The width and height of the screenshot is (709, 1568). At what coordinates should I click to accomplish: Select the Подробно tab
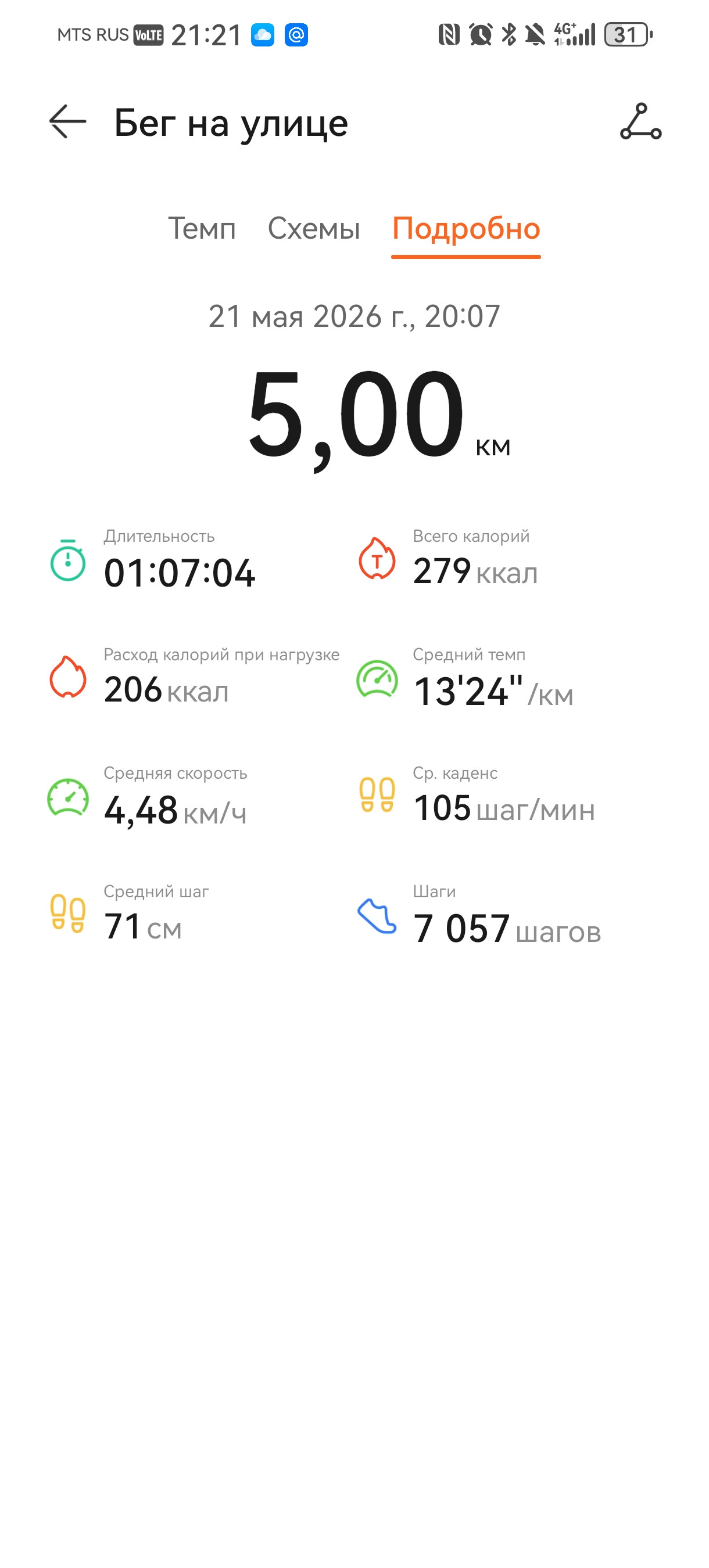tap(466, 229)
